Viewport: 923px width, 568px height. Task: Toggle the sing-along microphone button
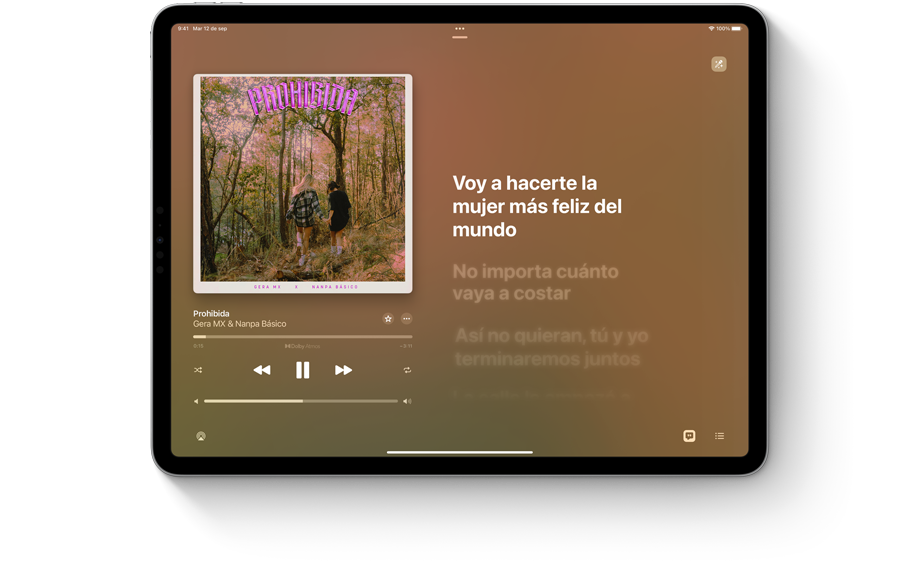point(718,64)
